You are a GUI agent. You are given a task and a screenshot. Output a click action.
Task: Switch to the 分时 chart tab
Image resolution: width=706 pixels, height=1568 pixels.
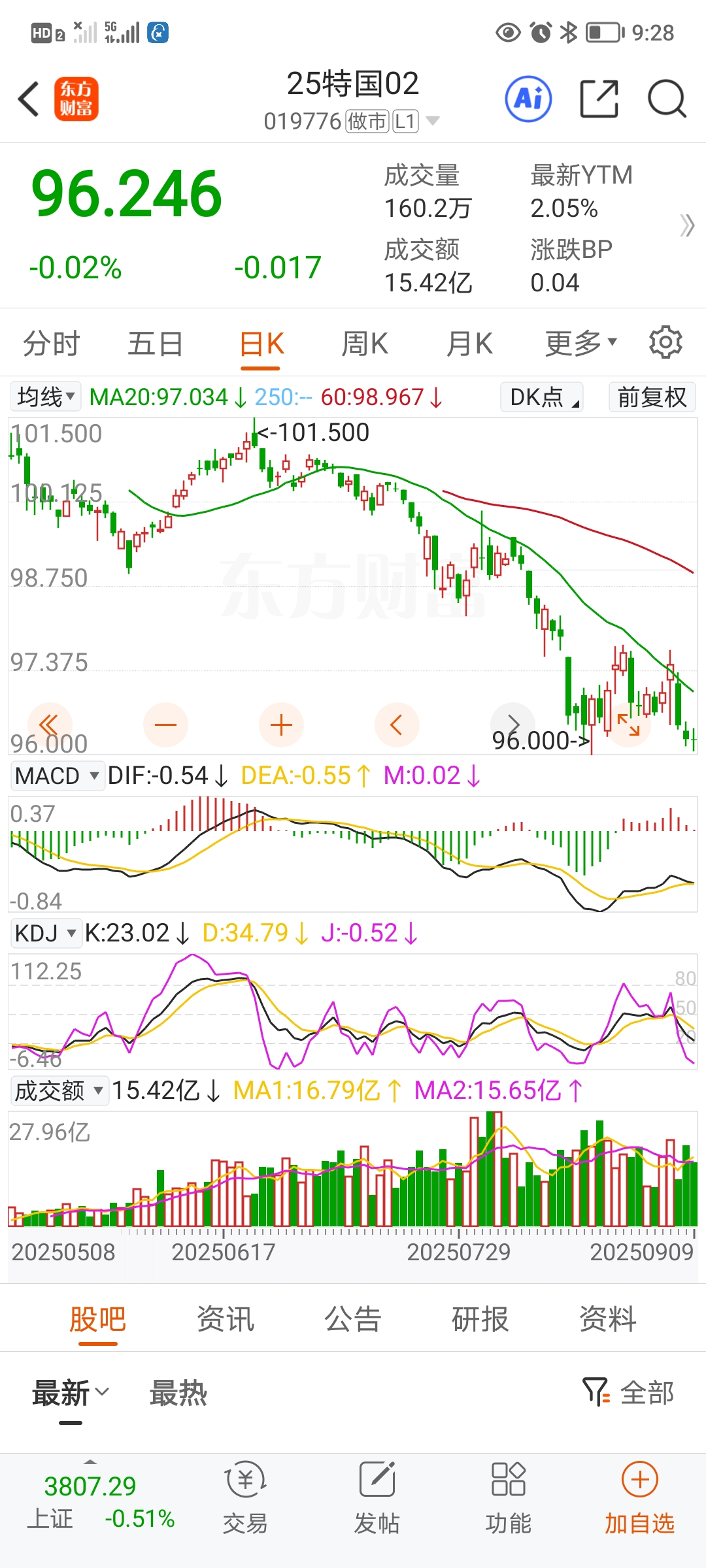coord(51,344)
